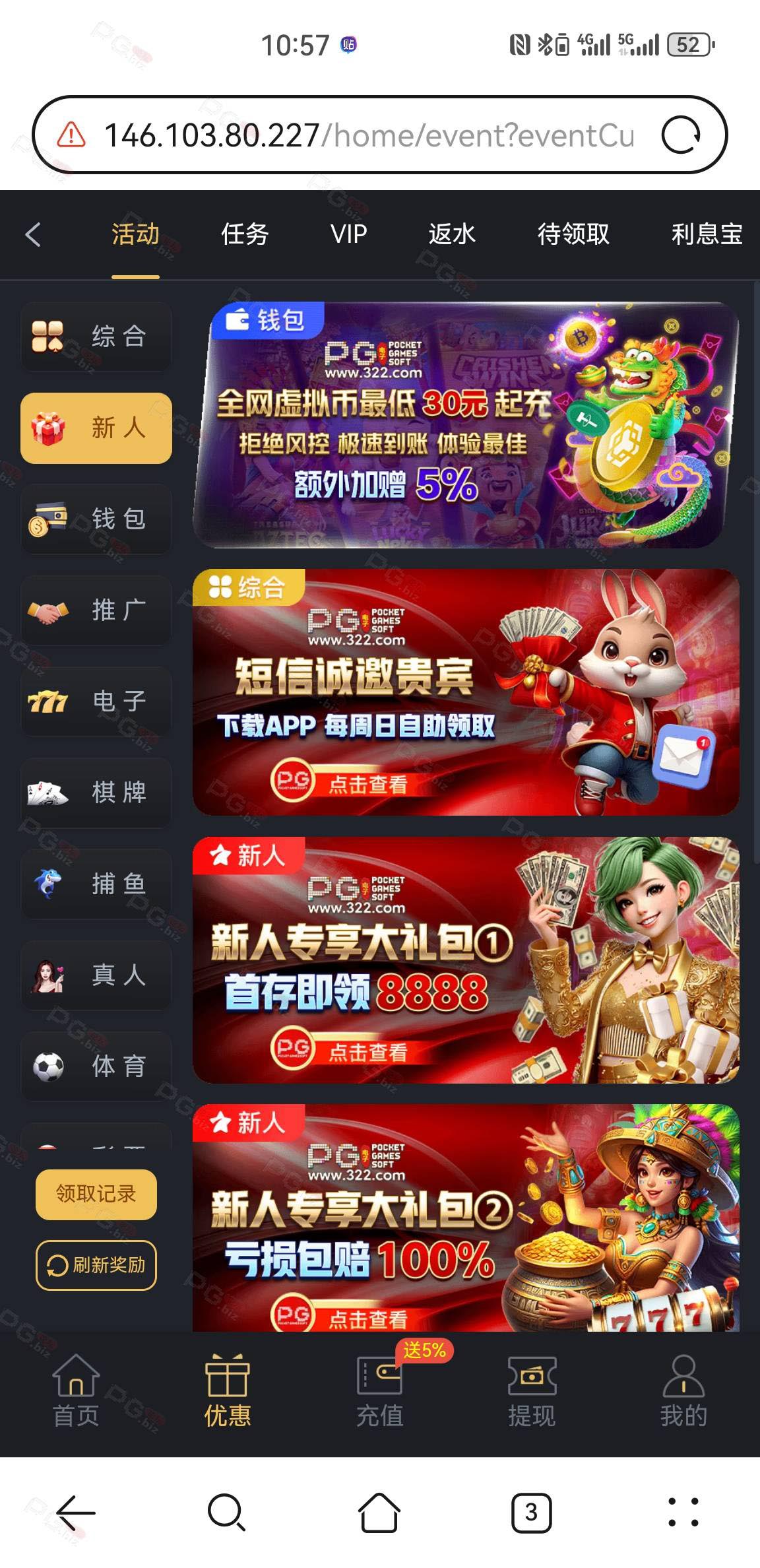Screen dimensions: 760x1568
Task: Select the 电子 category
Action: 96,701
